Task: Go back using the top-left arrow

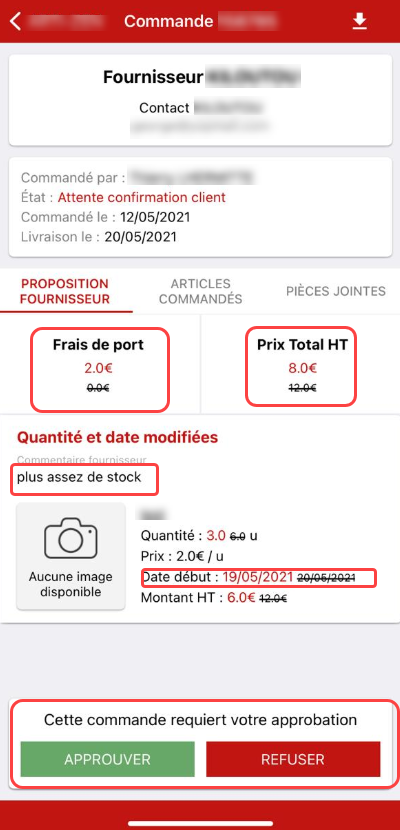Action: (x=16, y=22)
